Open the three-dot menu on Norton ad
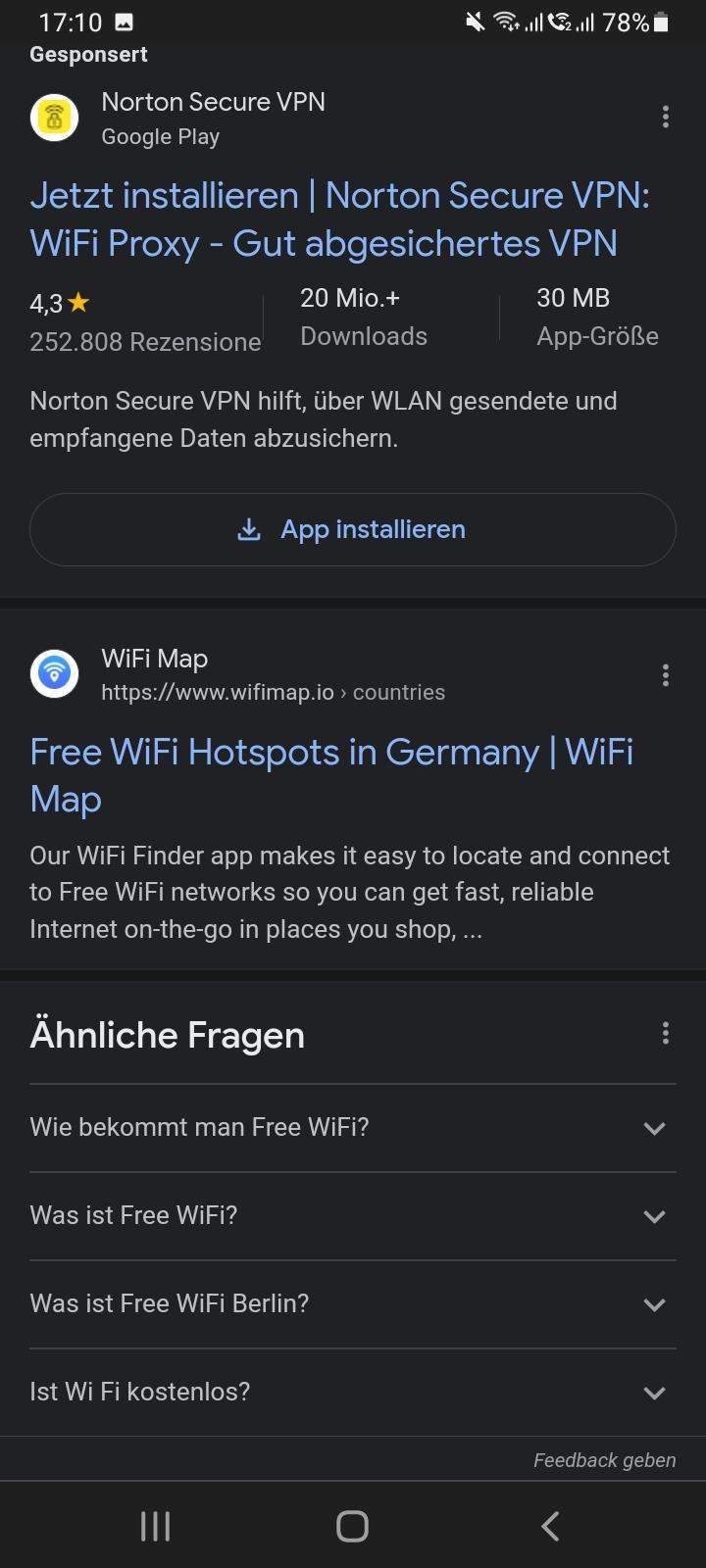Screen dimensions: 706x1568 665,117
